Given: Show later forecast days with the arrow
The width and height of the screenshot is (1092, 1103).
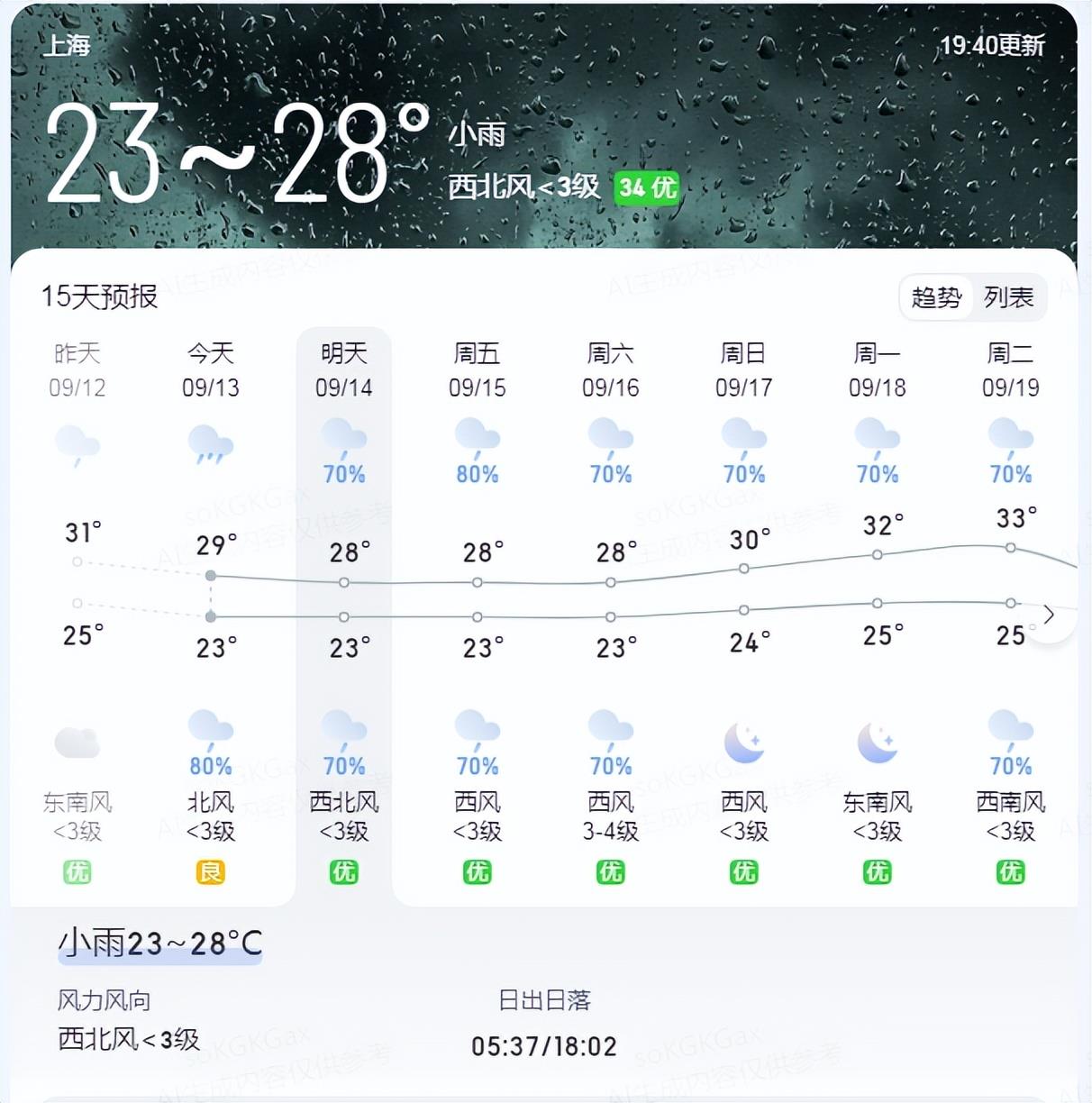Looking at the screenshot, I should tap(1049, 615).
